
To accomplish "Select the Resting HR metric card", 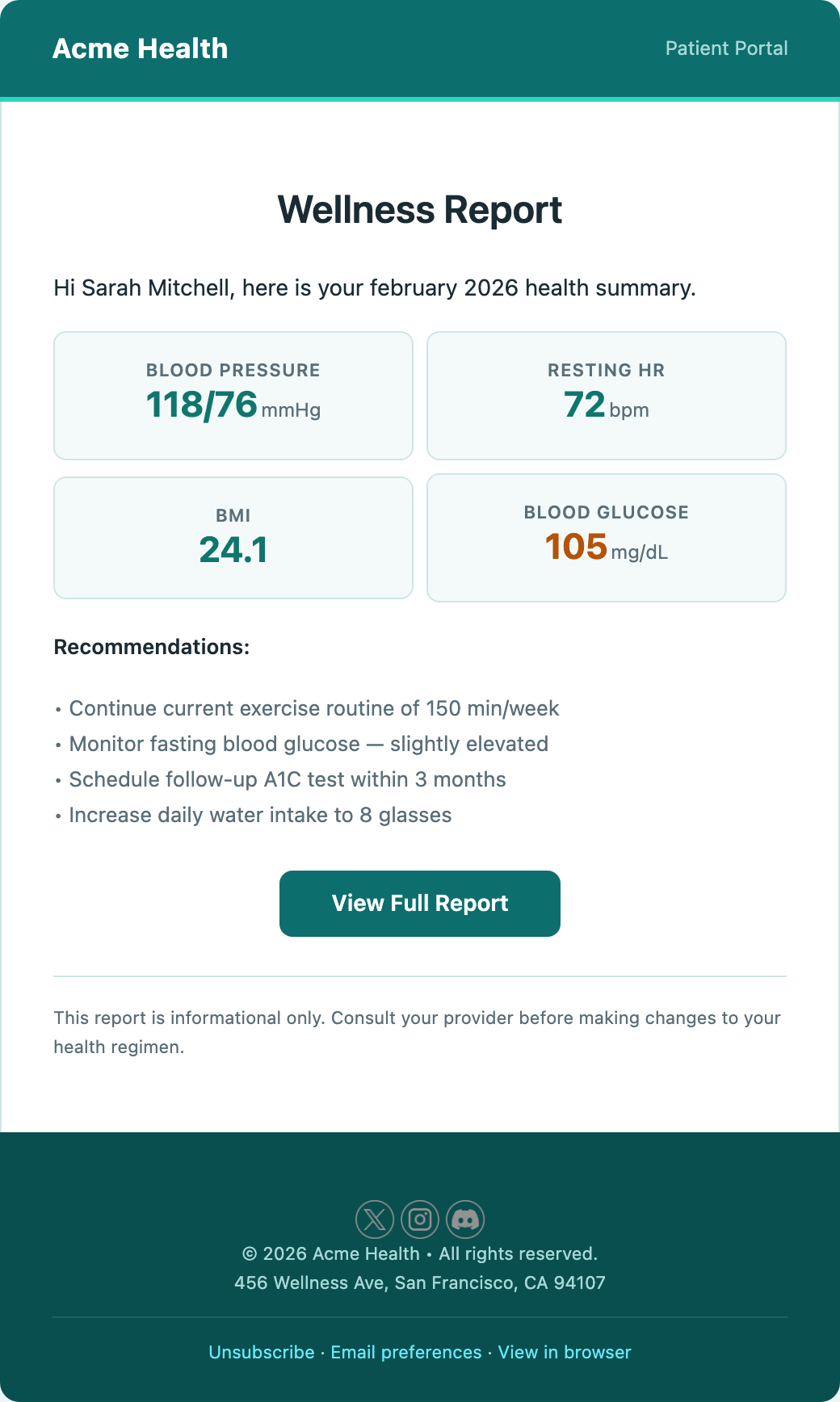I will click(606, 395).
